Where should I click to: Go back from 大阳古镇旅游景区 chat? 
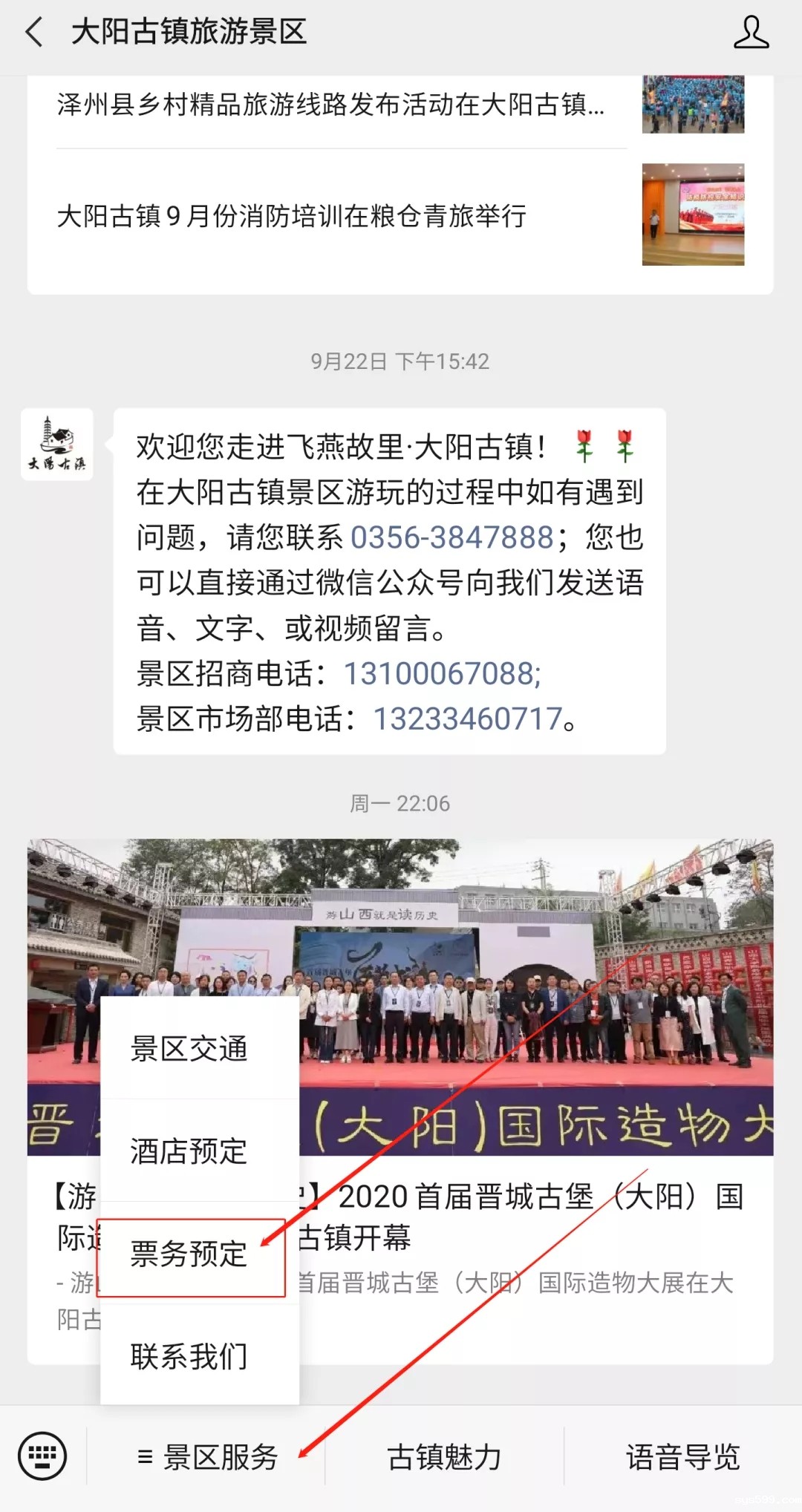[x=34, y=33]
